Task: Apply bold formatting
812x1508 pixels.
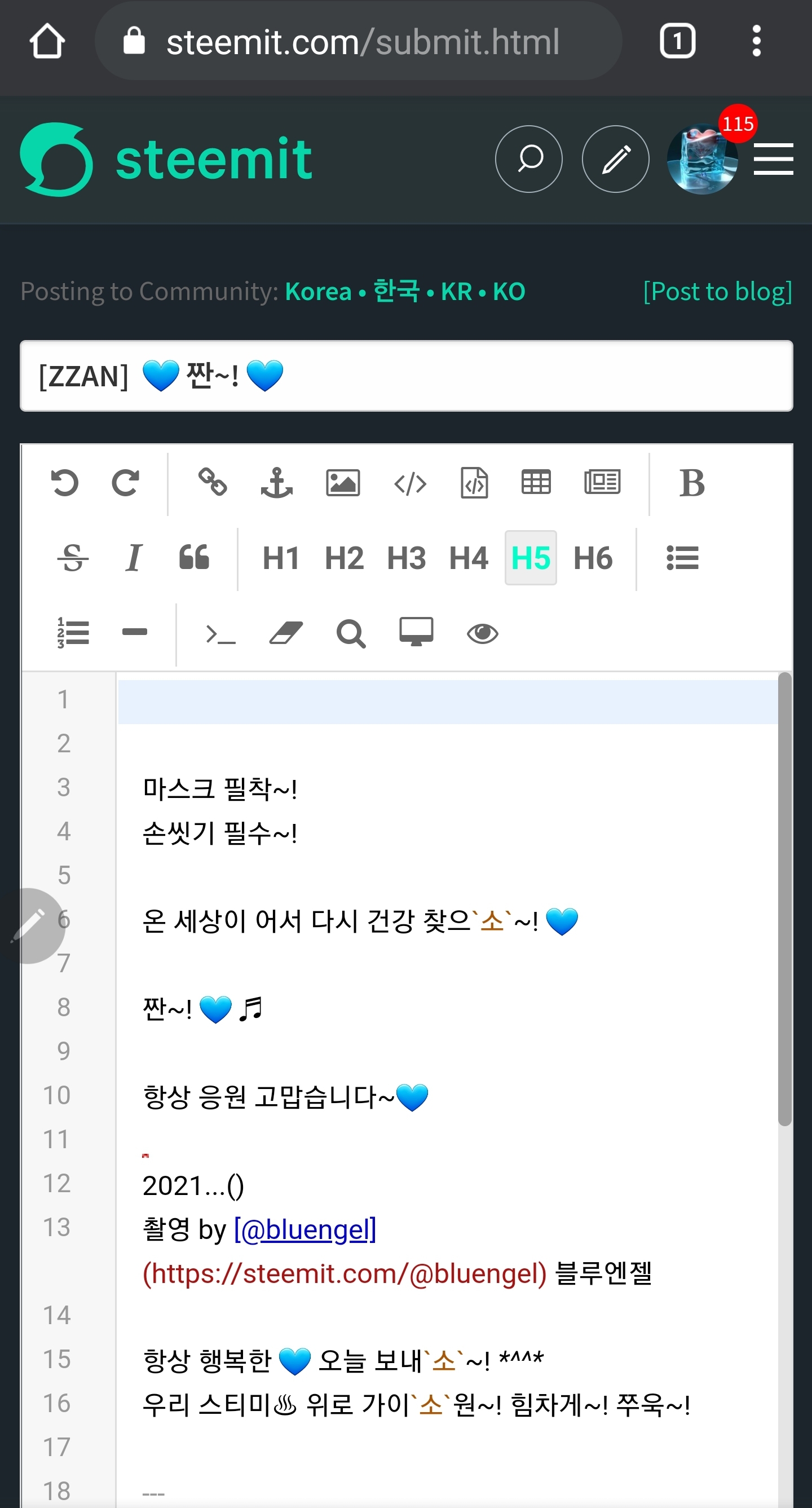Action: point(691,483)
